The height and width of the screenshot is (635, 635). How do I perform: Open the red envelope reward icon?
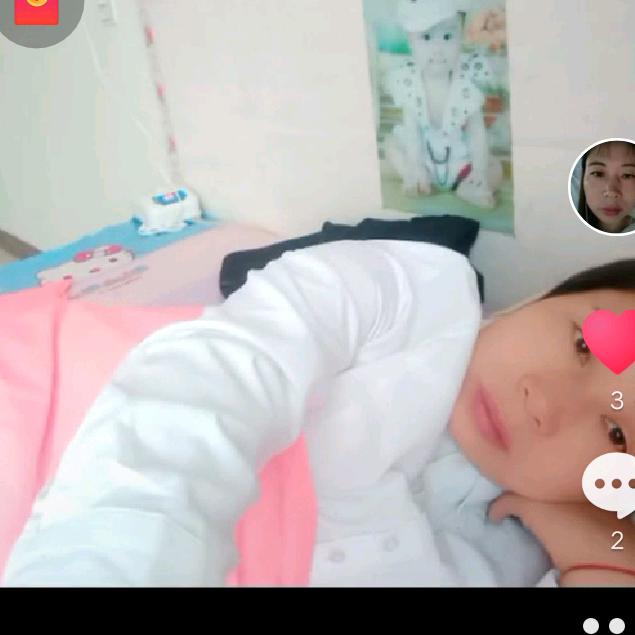pyautogui.click(x=37, y=12)
